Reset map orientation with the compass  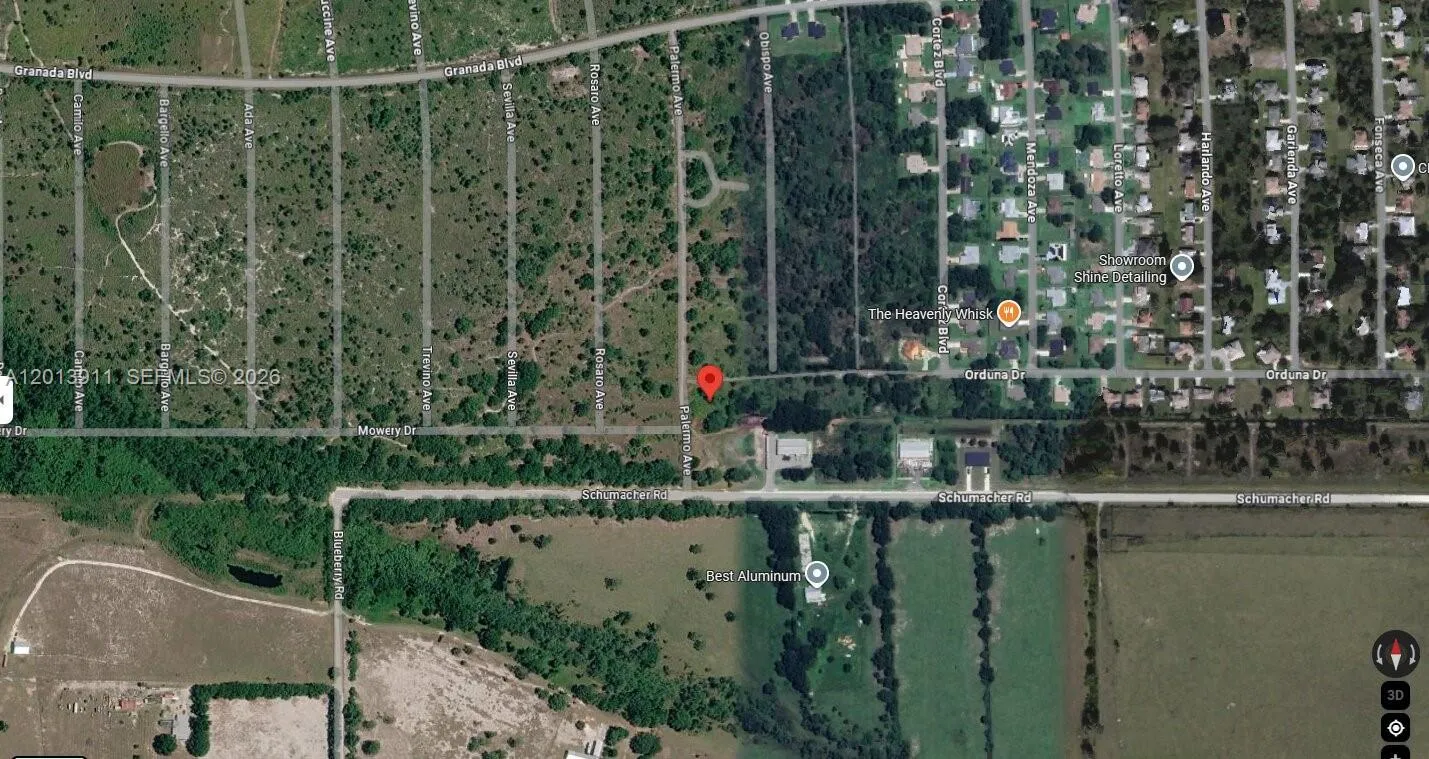pyautogui.click(x=1395, y=654)
